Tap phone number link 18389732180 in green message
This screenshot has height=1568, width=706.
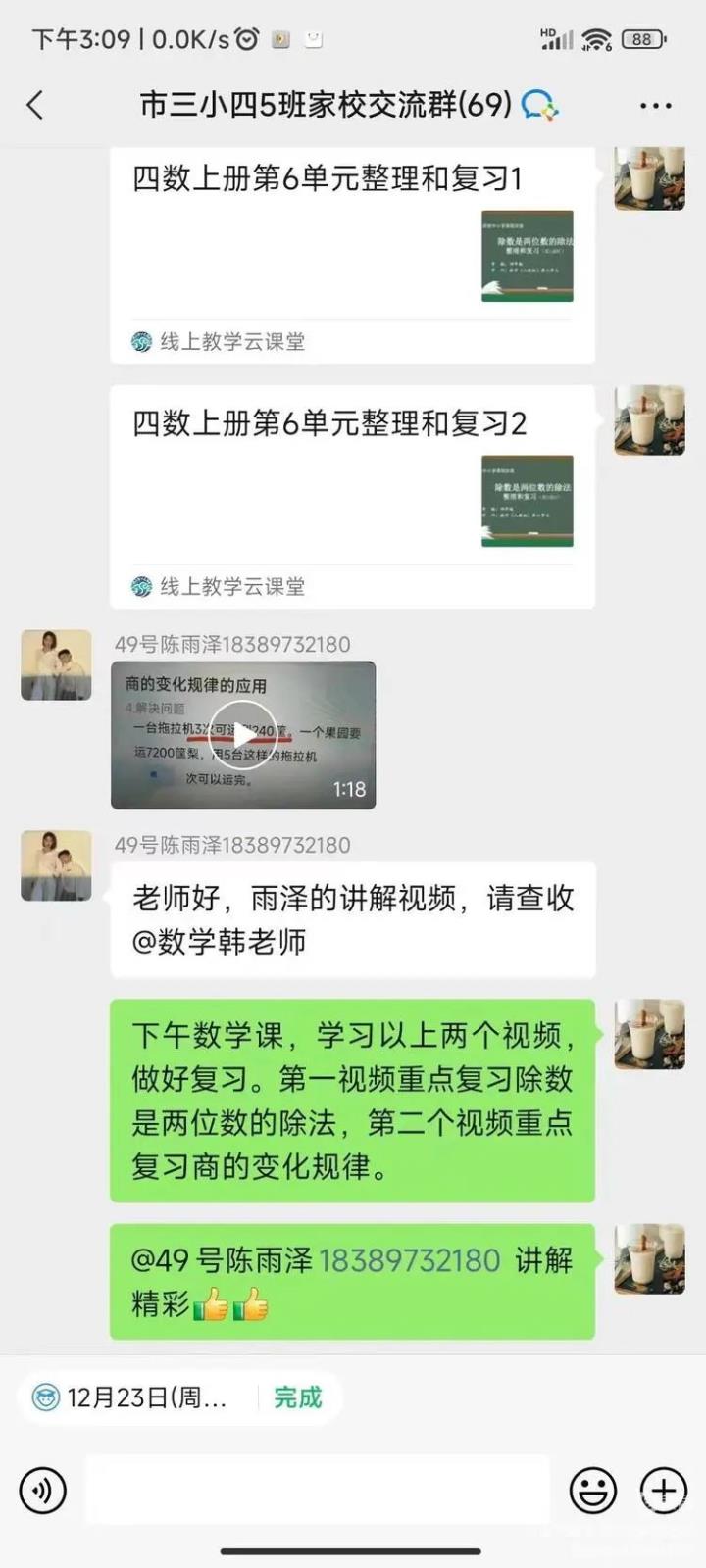409,1260
